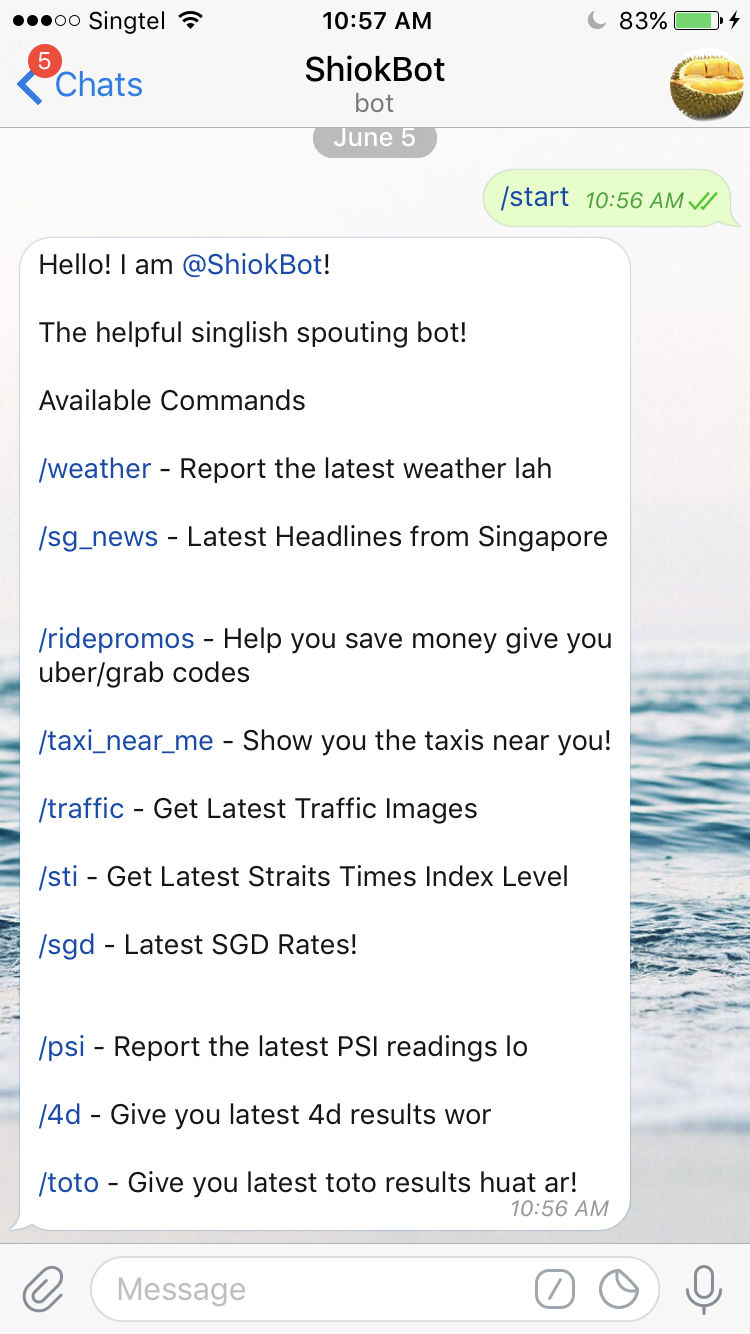Go back to Chats list
750x1334 pixels.
[x=82, y=85]
